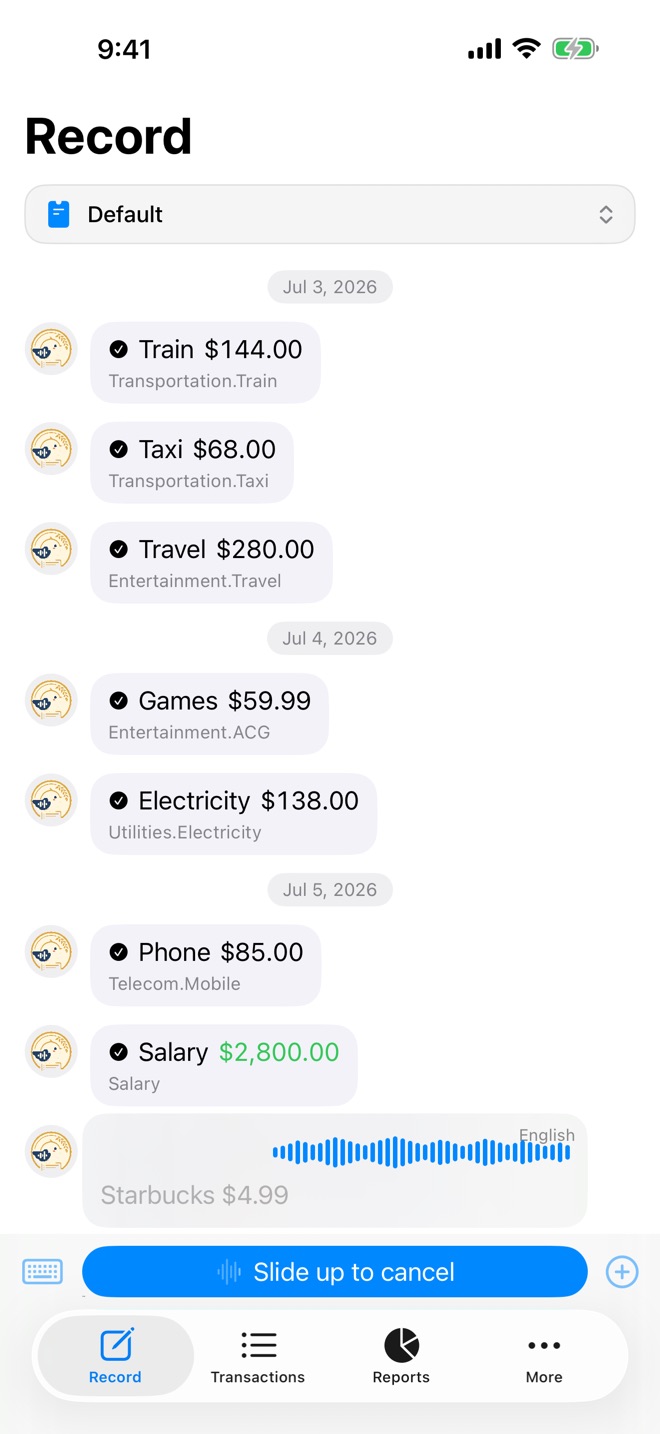Open the Reports tab
The image size is (660, 1434).
pyautogui.click(x=401, y=1357)
